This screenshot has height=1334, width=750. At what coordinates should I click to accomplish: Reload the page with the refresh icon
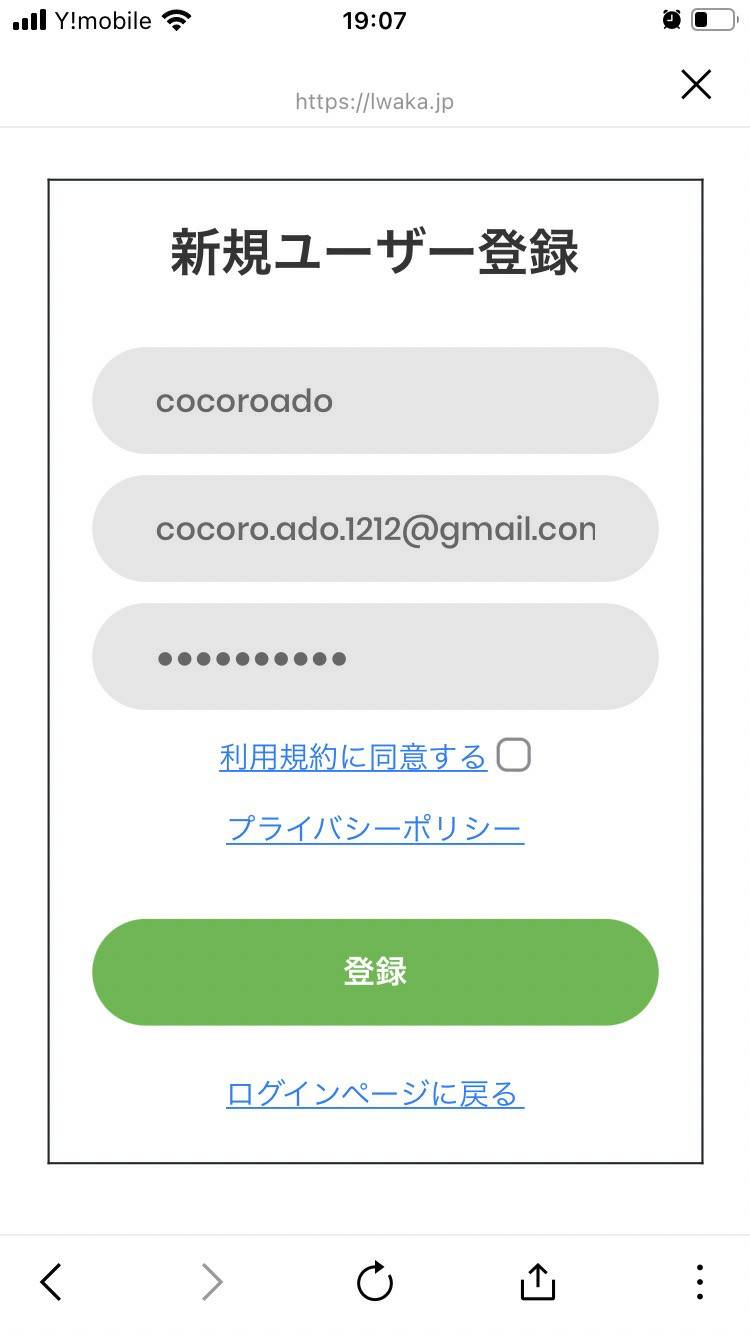(x=375, y=1282)
